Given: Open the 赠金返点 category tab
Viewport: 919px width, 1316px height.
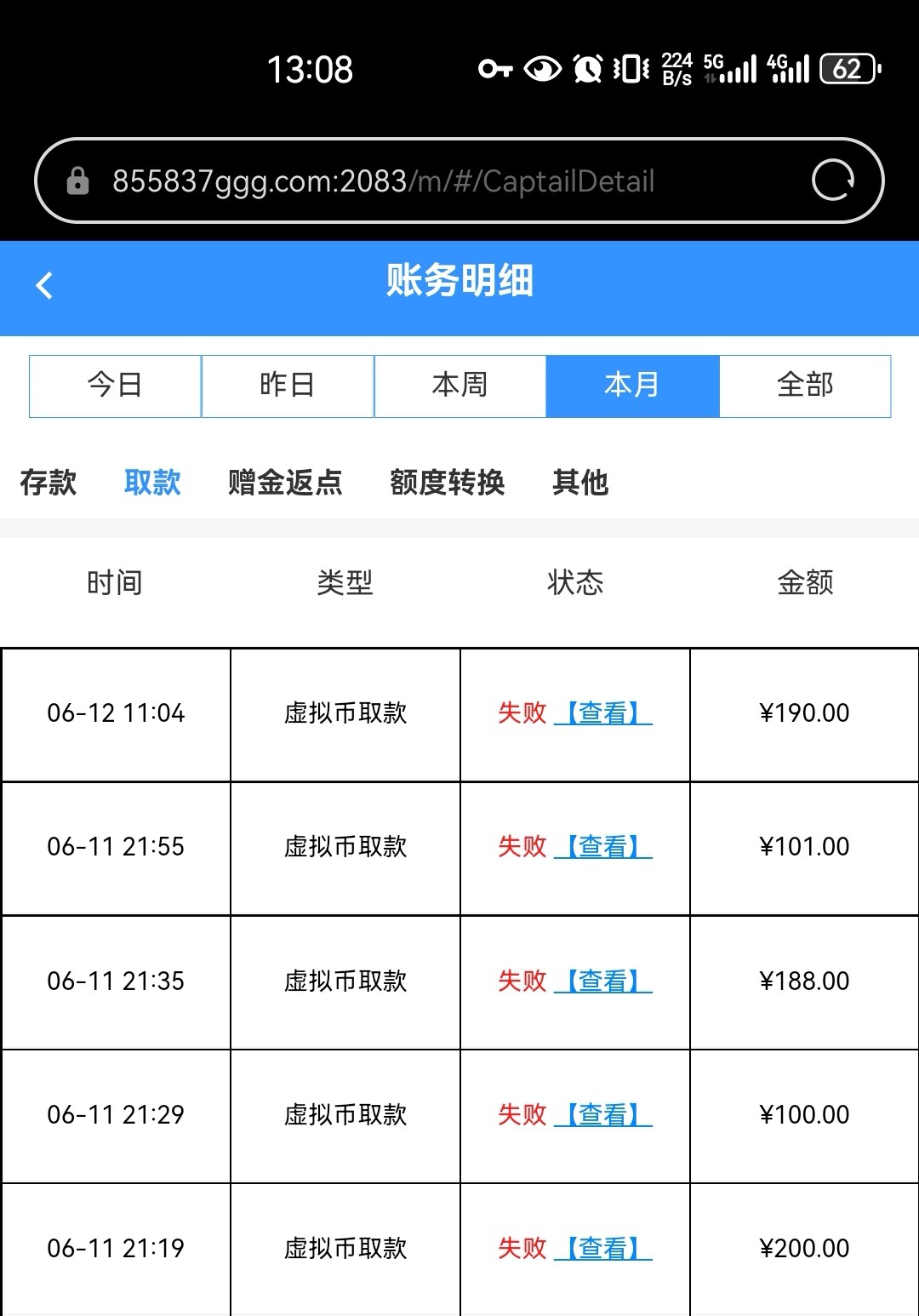Looking at the screenshot, I should coord(286,483).
